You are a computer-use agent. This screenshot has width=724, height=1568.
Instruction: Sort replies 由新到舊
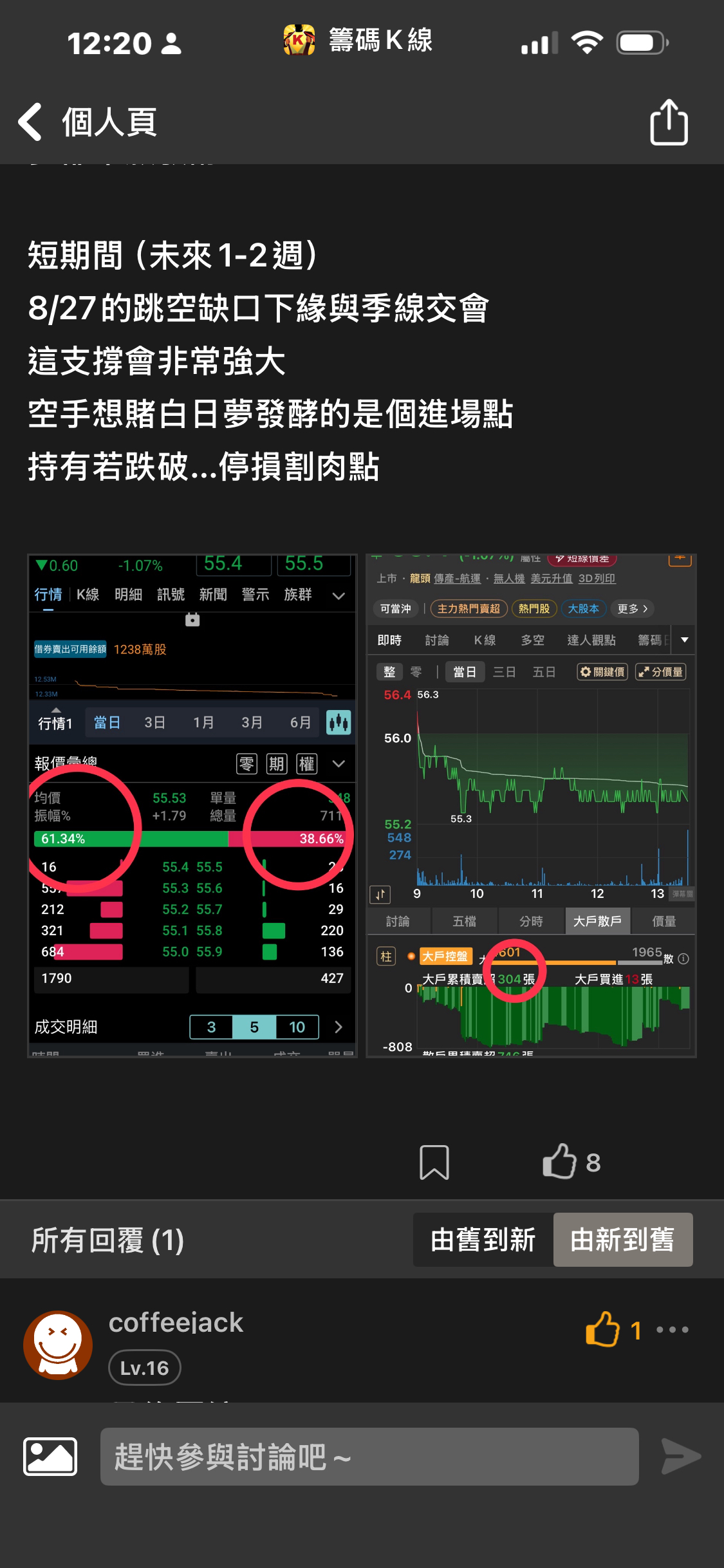(x=622, y=1240)
